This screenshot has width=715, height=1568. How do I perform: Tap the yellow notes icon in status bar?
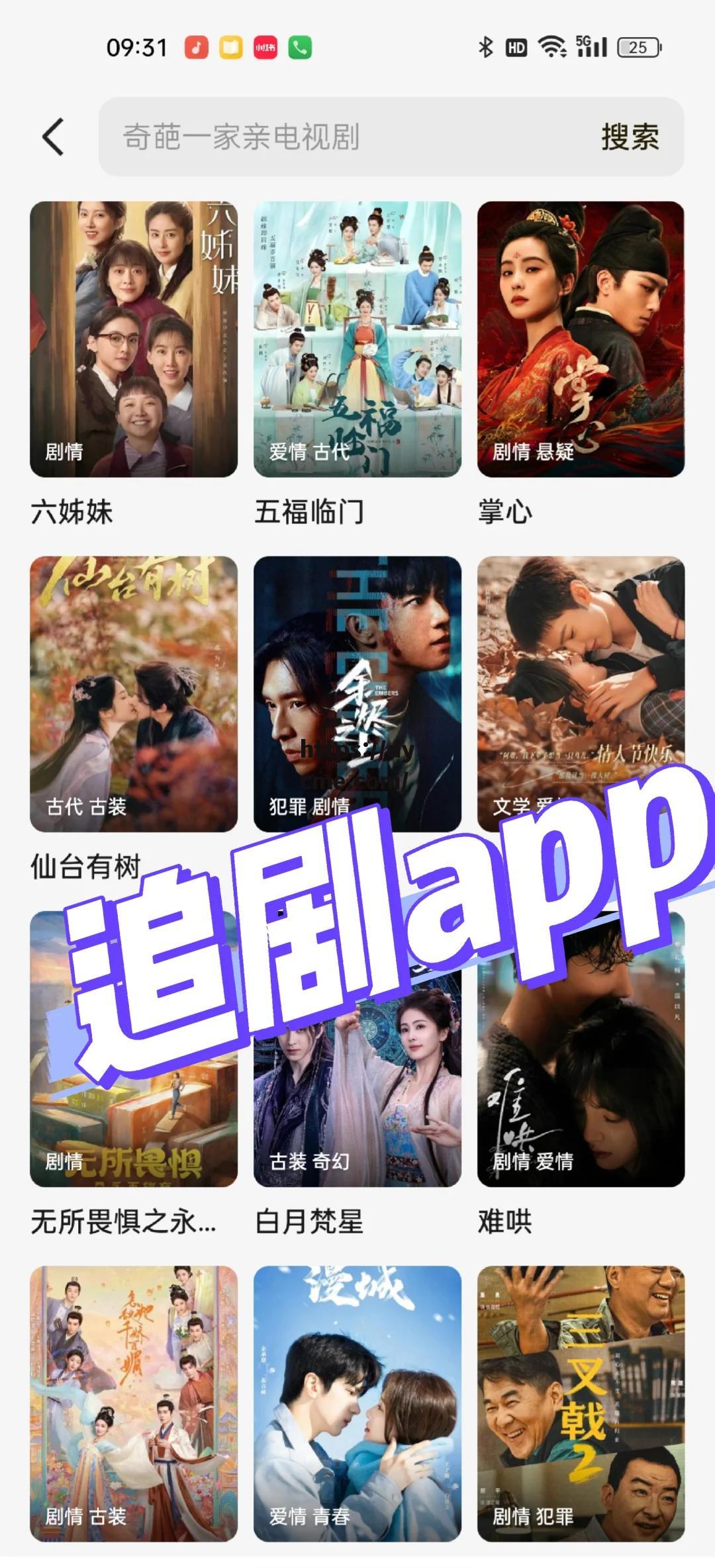pyautogui.click(x=230, y=48)
